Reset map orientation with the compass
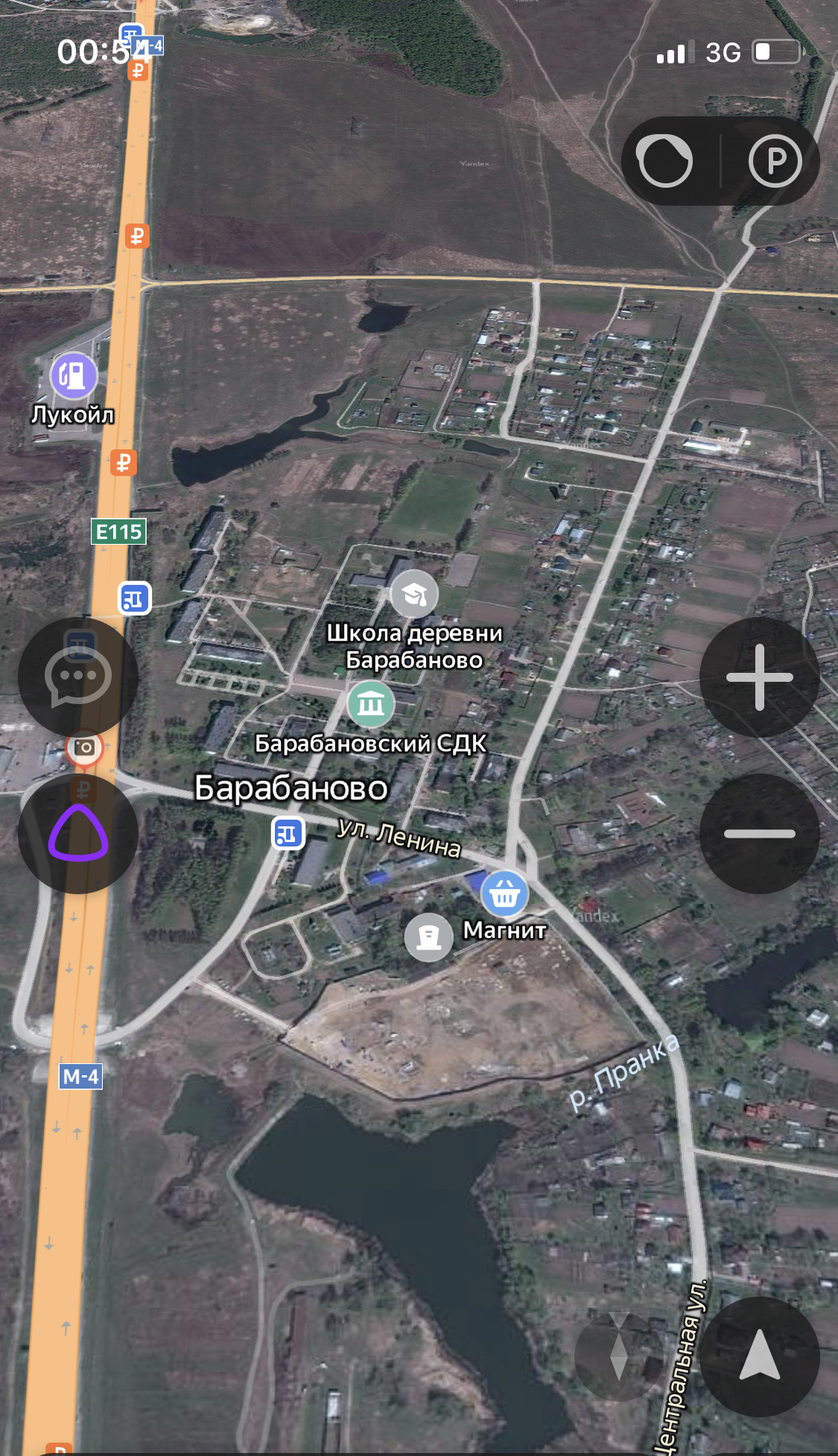The height and width of the screenshot is (1456, 838). 619,1356
